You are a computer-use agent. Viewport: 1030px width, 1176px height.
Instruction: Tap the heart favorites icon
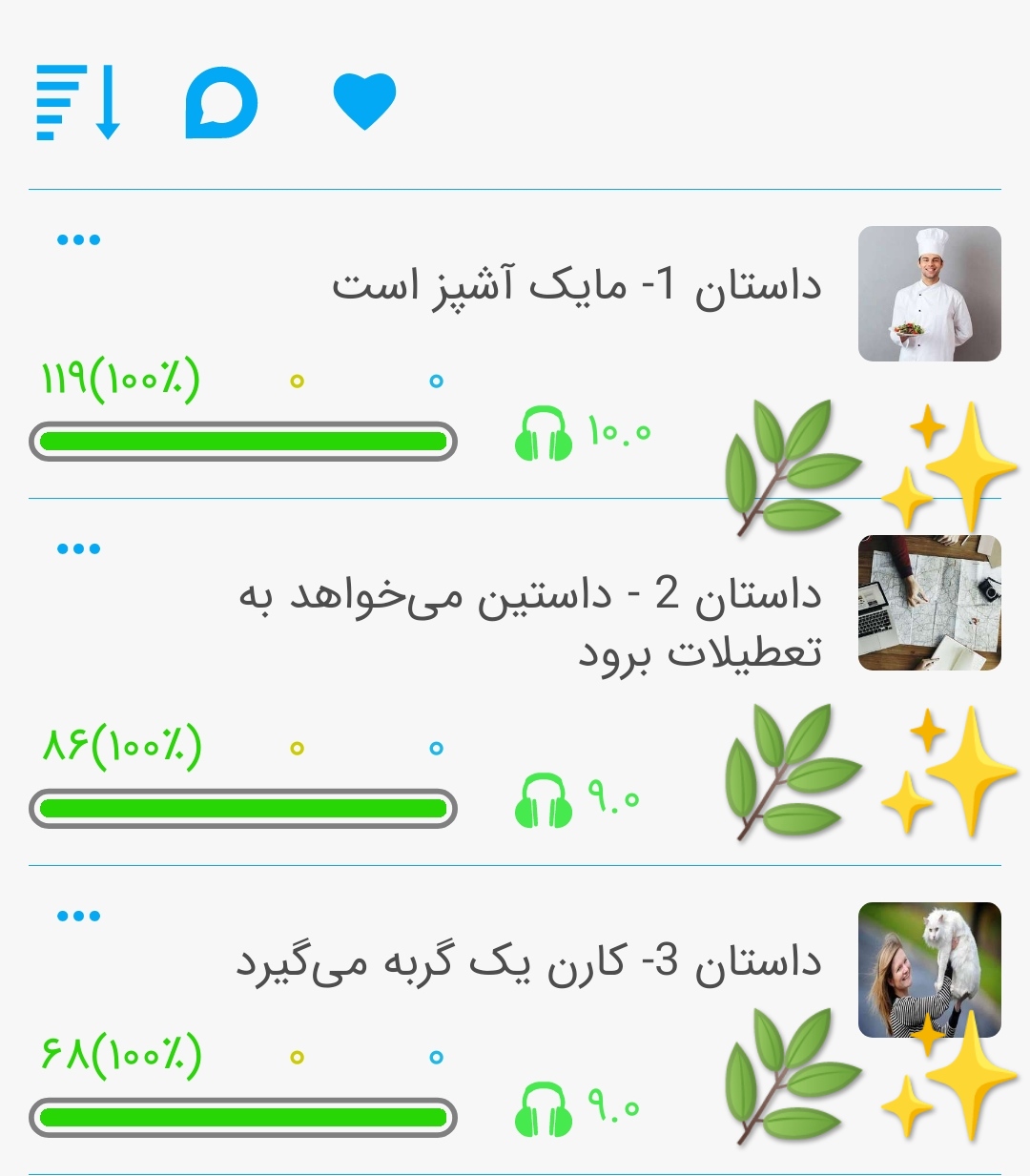(364, 101)
